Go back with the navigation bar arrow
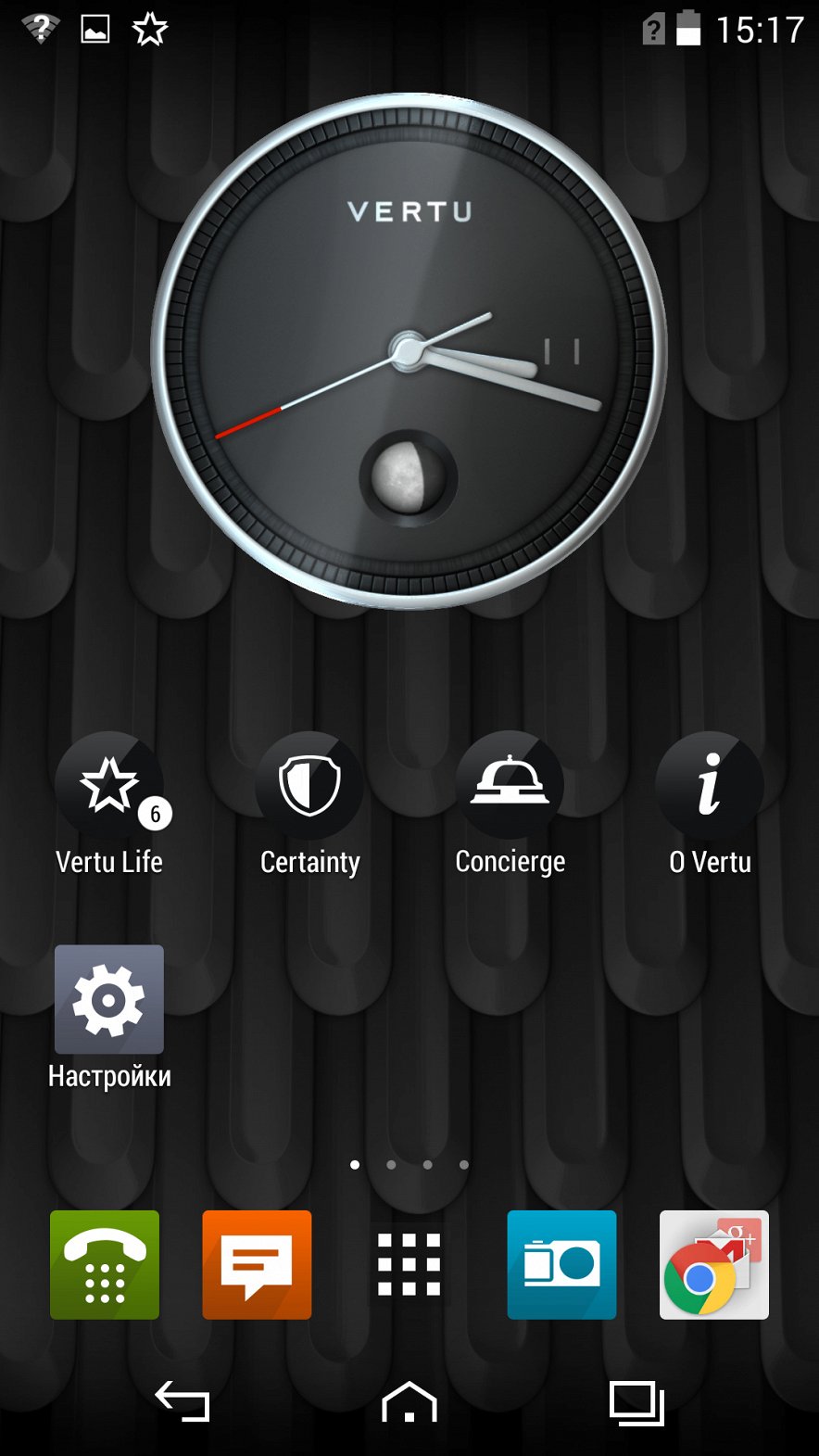 182,1401
